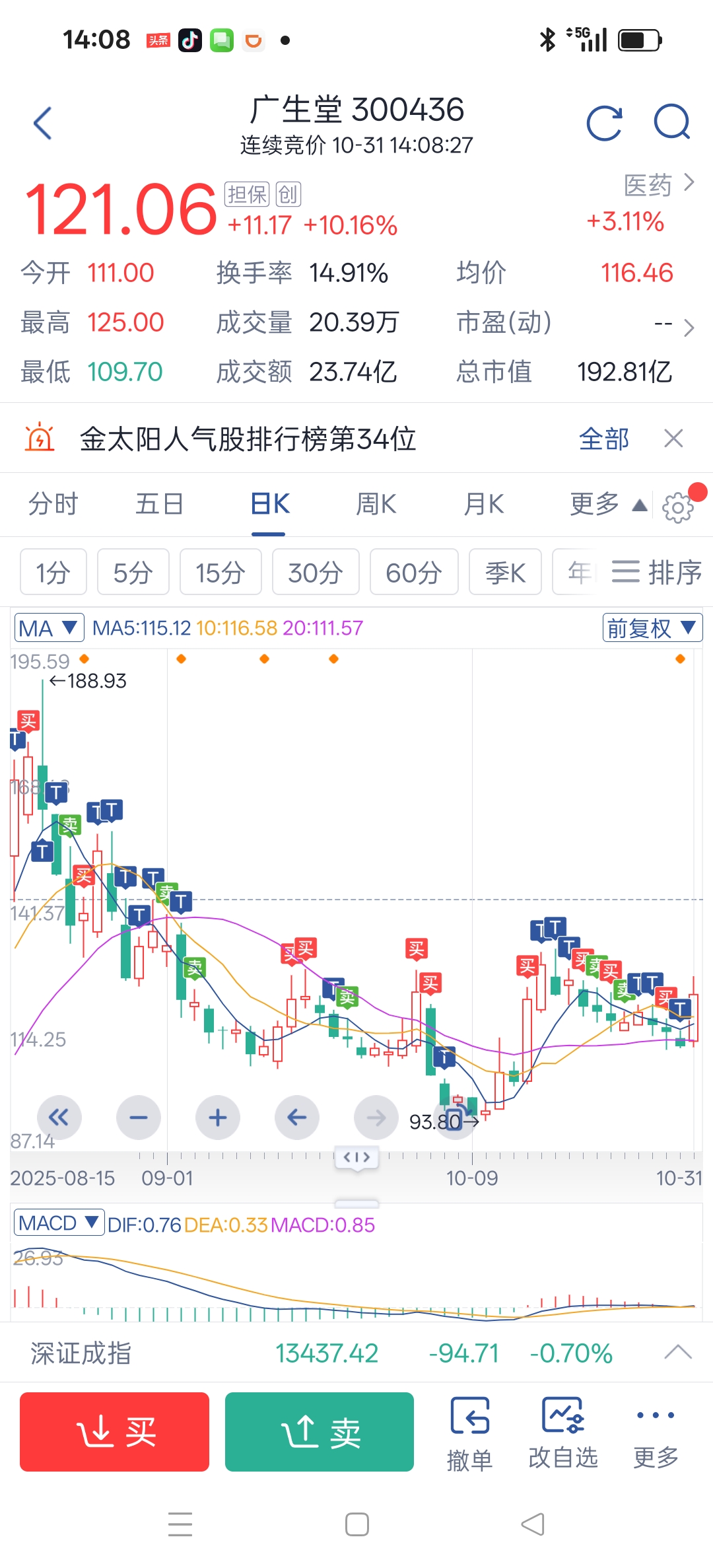Select the 月K tab
Image resolution: width=713 pixels, height=1568 pixels.
483,504
